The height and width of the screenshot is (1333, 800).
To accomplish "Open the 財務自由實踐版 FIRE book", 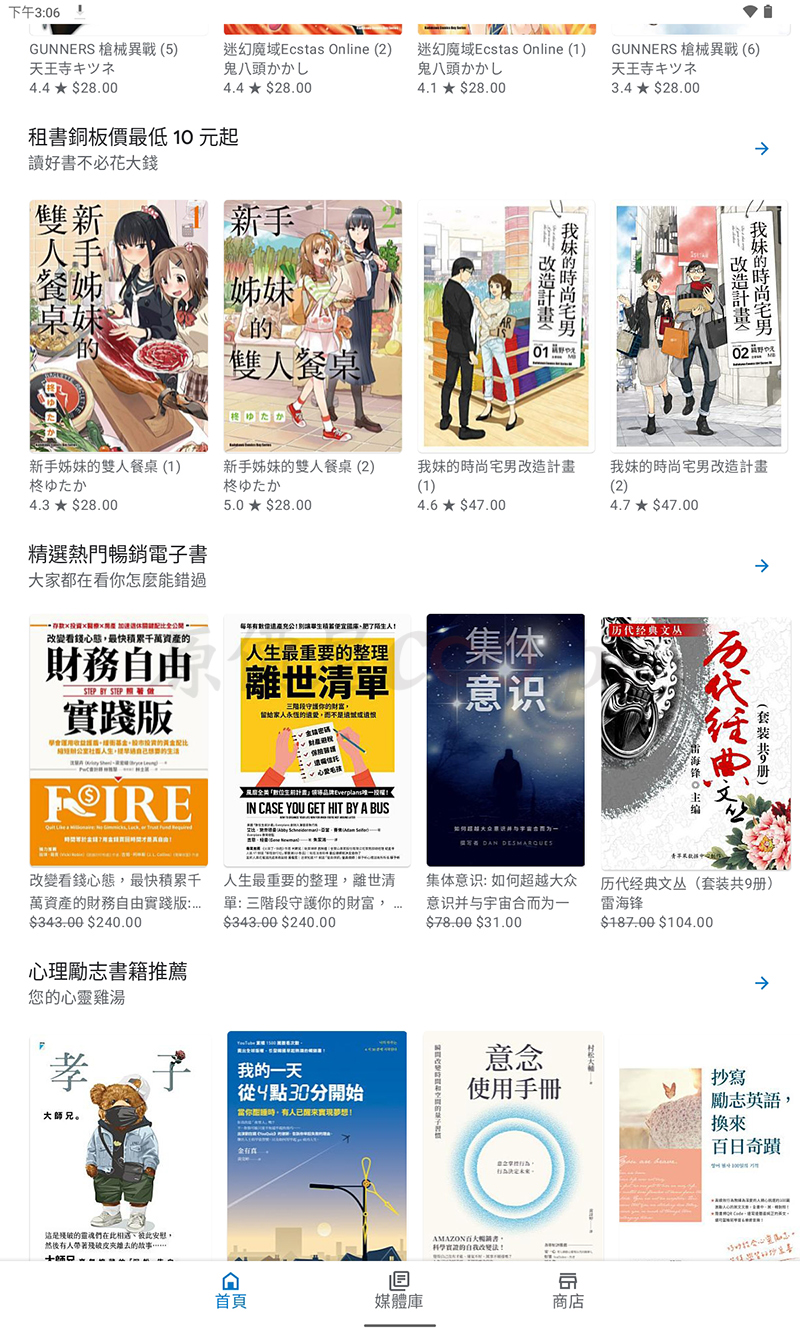I will (118, 741).
